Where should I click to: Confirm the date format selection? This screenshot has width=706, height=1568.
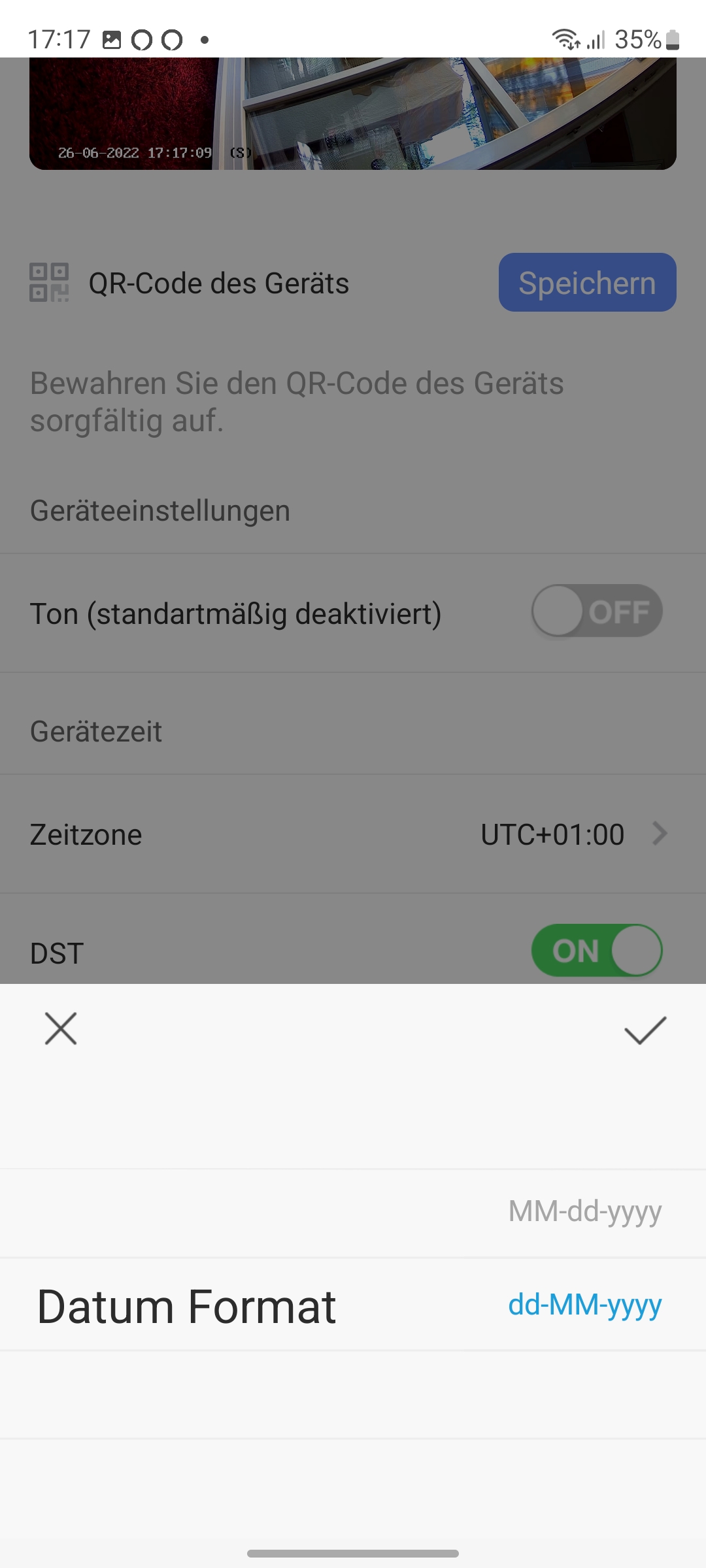tap(645, 1030)
